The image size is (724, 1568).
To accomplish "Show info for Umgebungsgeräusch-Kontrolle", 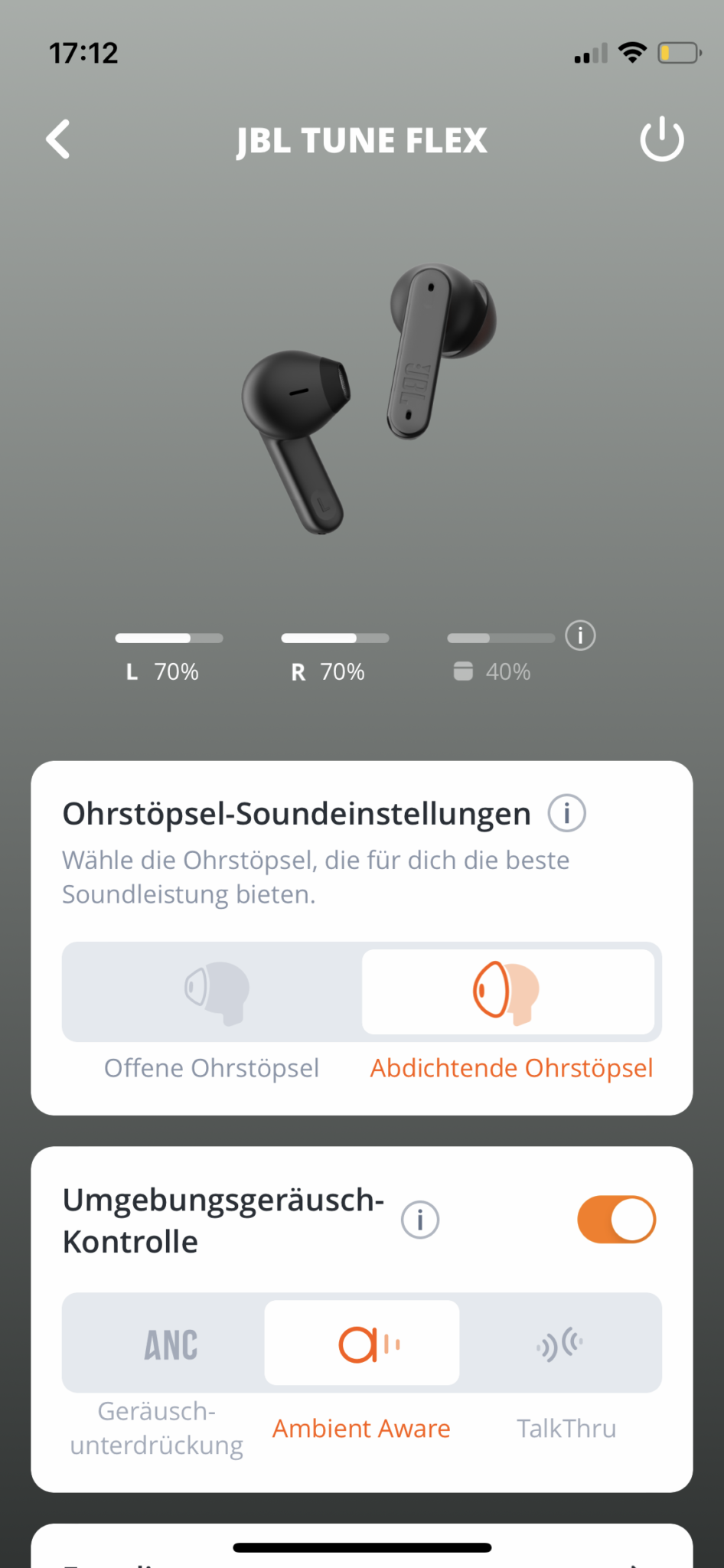I will pyautogui.click(x=420, y=1220).
